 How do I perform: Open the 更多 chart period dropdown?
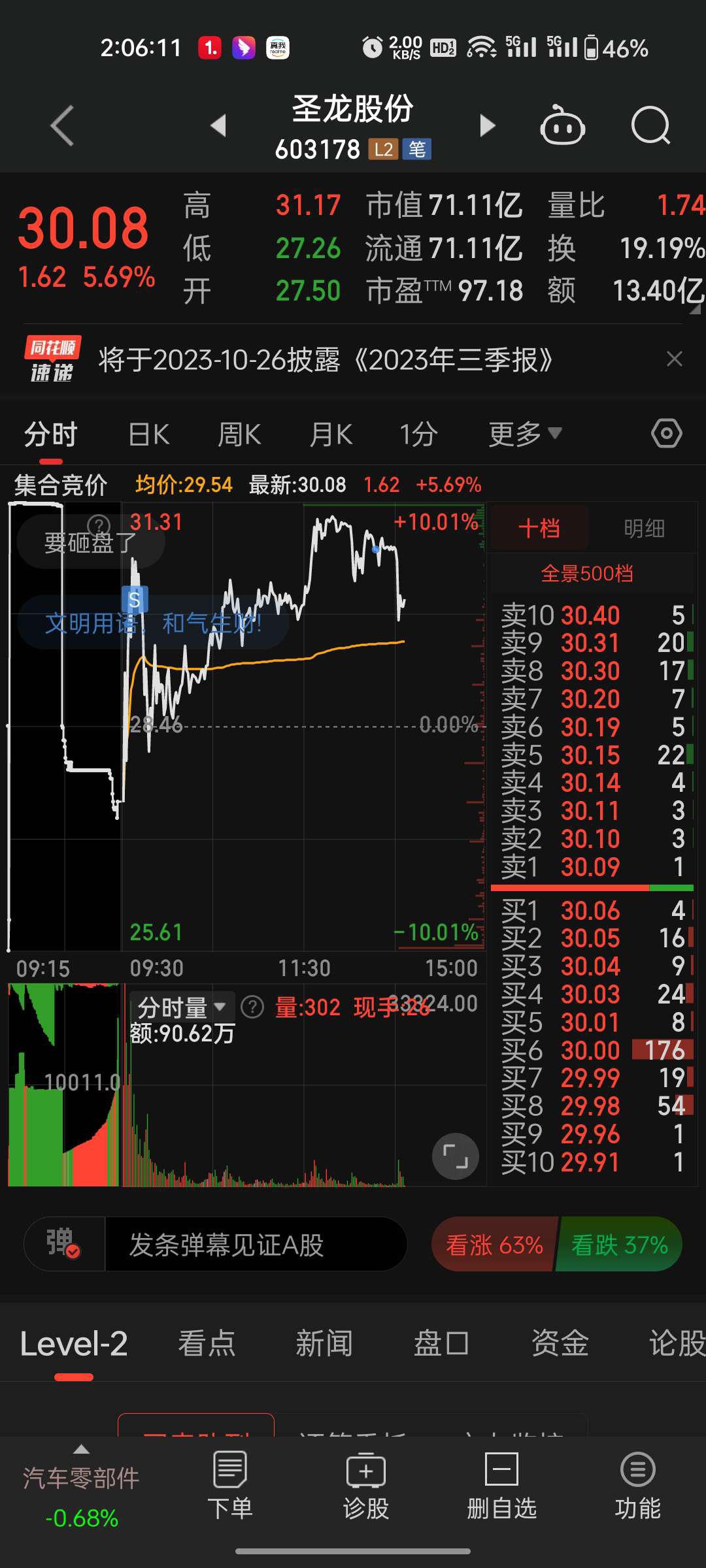tap(525, 434)
